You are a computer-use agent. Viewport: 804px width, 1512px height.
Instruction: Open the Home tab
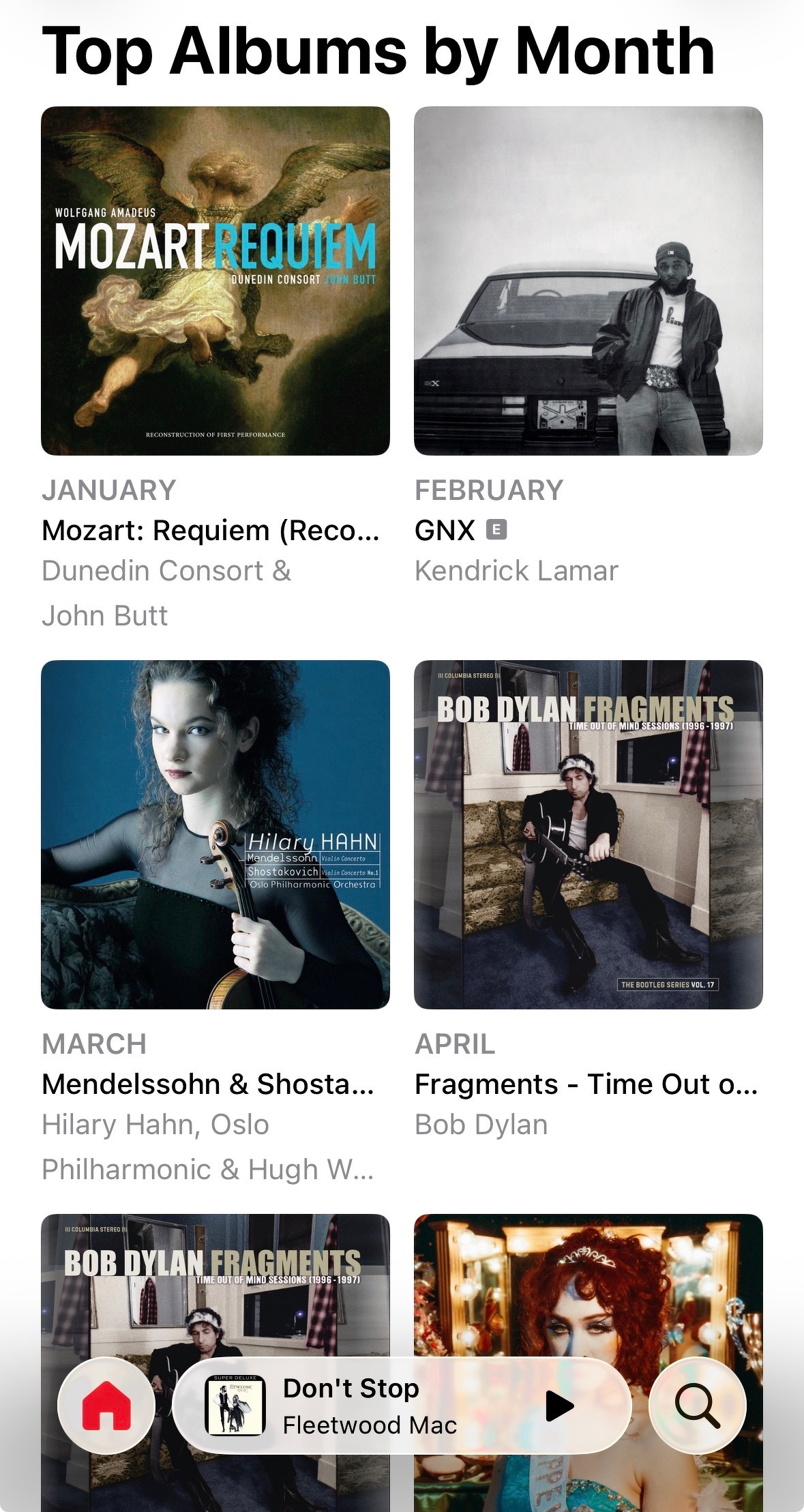click(106, 1406)
